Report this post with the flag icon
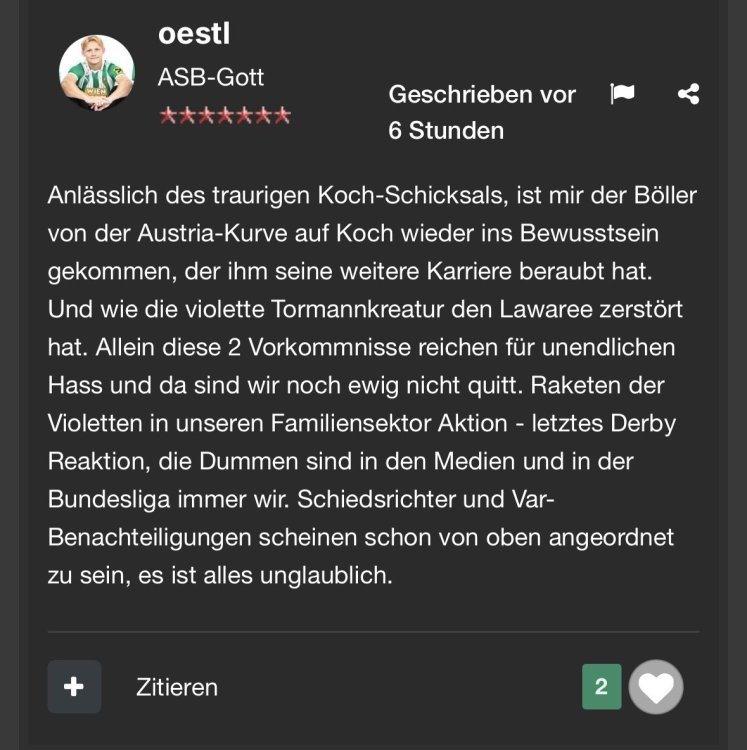The height and width of the screenshot is (750, 747). point(622,94)
